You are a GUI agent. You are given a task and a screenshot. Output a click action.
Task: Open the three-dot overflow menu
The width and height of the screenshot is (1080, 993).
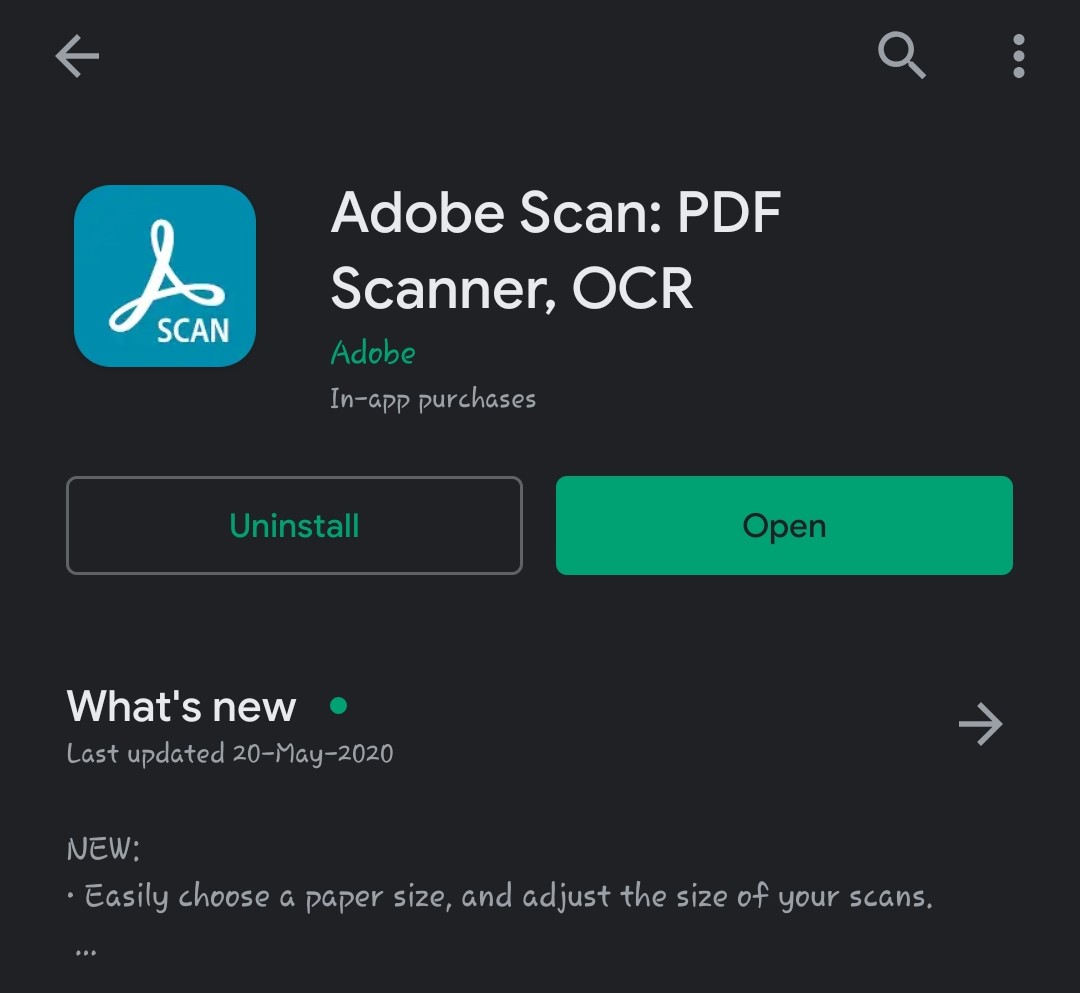coord(1018,56)
